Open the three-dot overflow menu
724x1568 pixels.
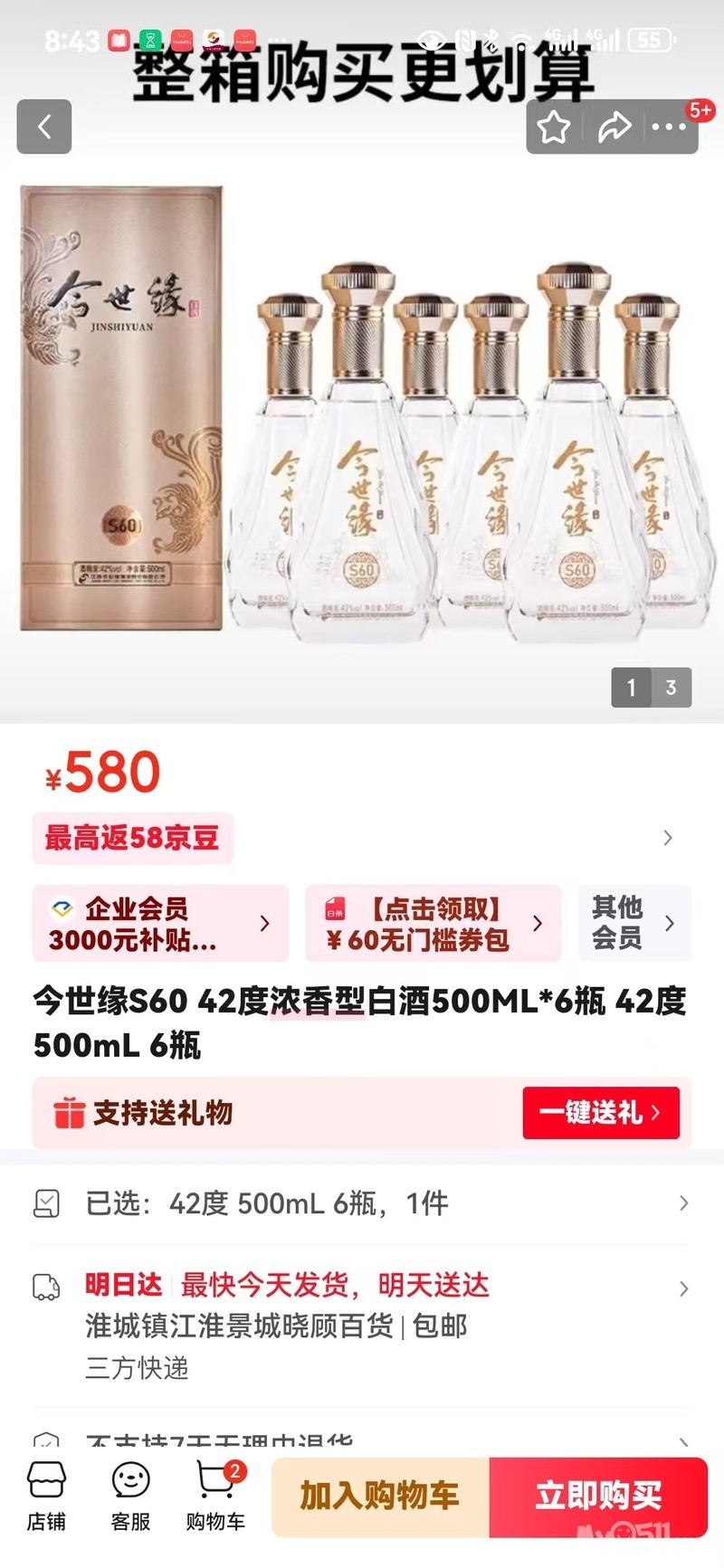(x=670, y=127)
